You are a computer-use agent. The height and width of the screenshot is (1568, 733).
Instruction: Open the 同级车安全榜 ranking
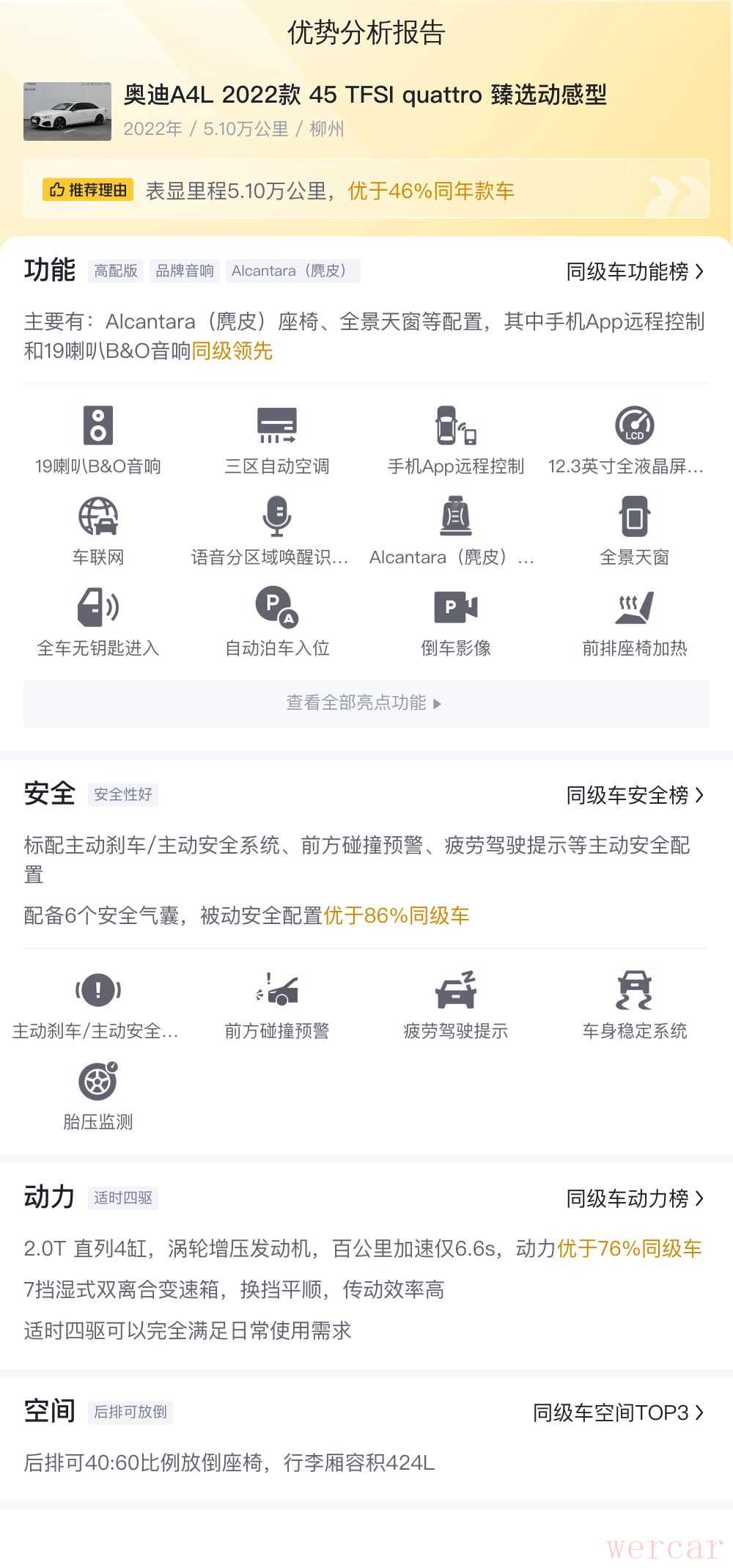[634, 795]
